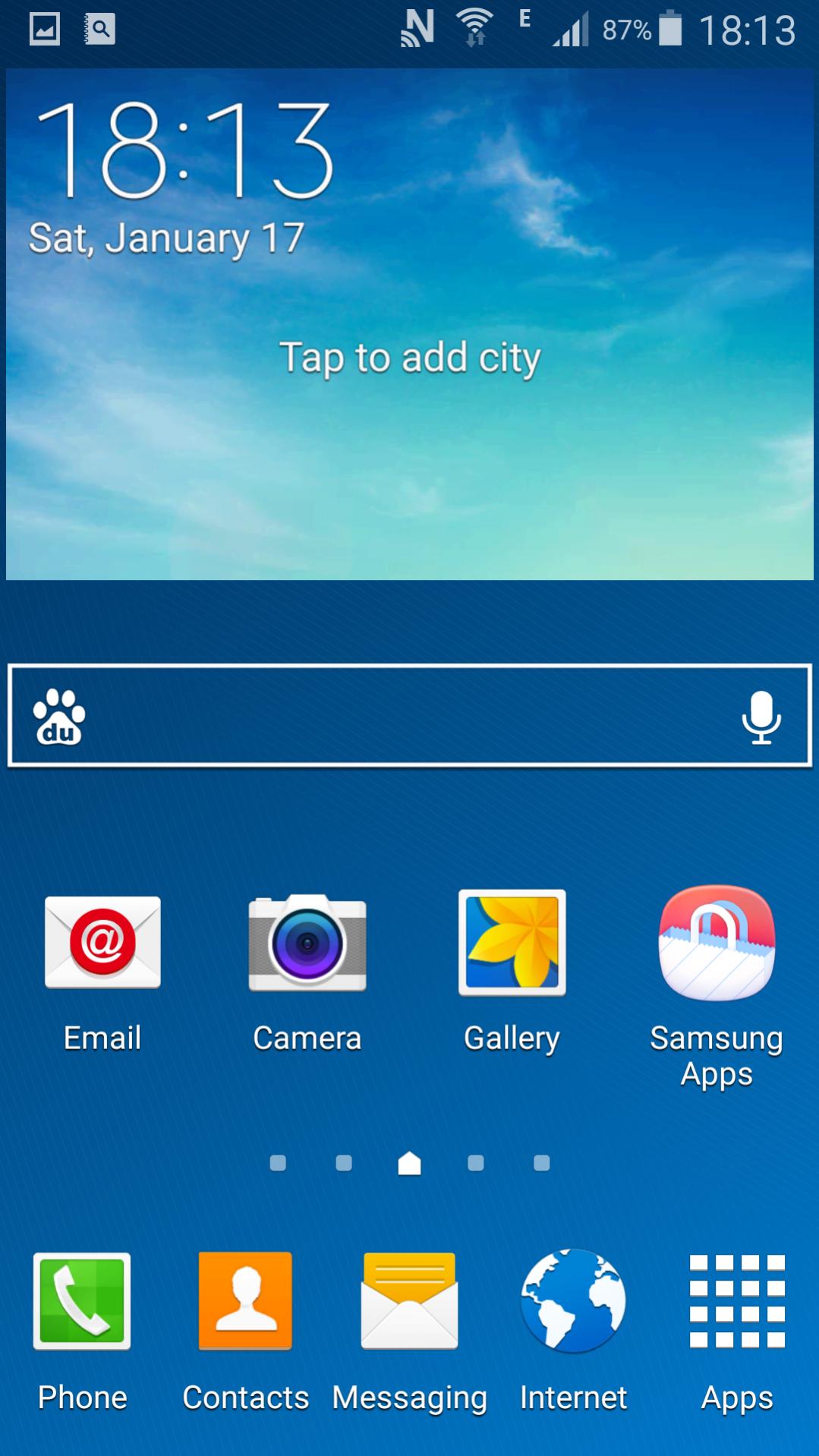Open the clock from the 18:13 widget
This screenshot has width=819, height=1456.
click(x=184, y=152)
